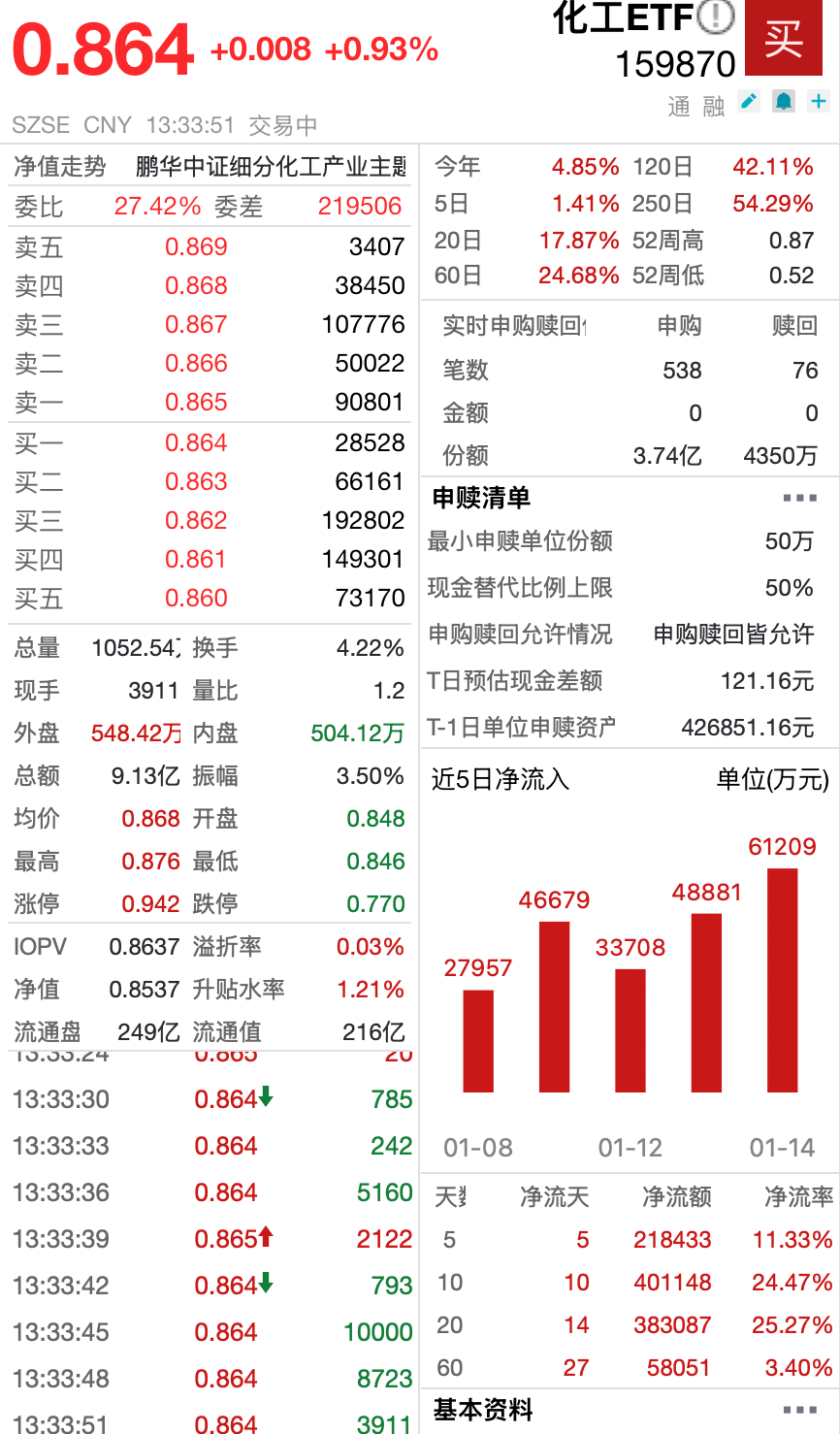The height and width of the screenshot is (1434, 840).
Task: Select the 卖一 quote at 0.865
Action: 210,403
